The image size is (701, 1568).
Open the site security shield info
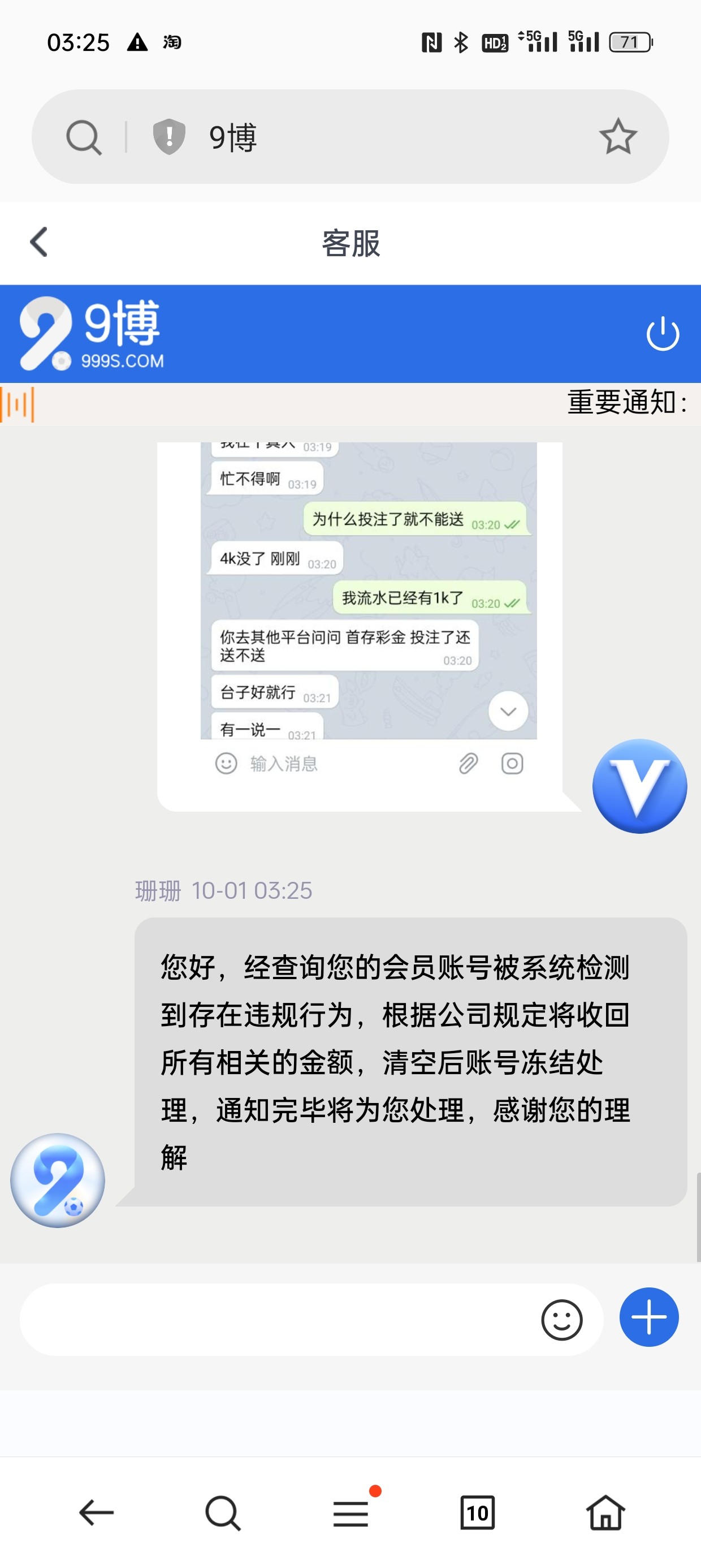(169, 136)
